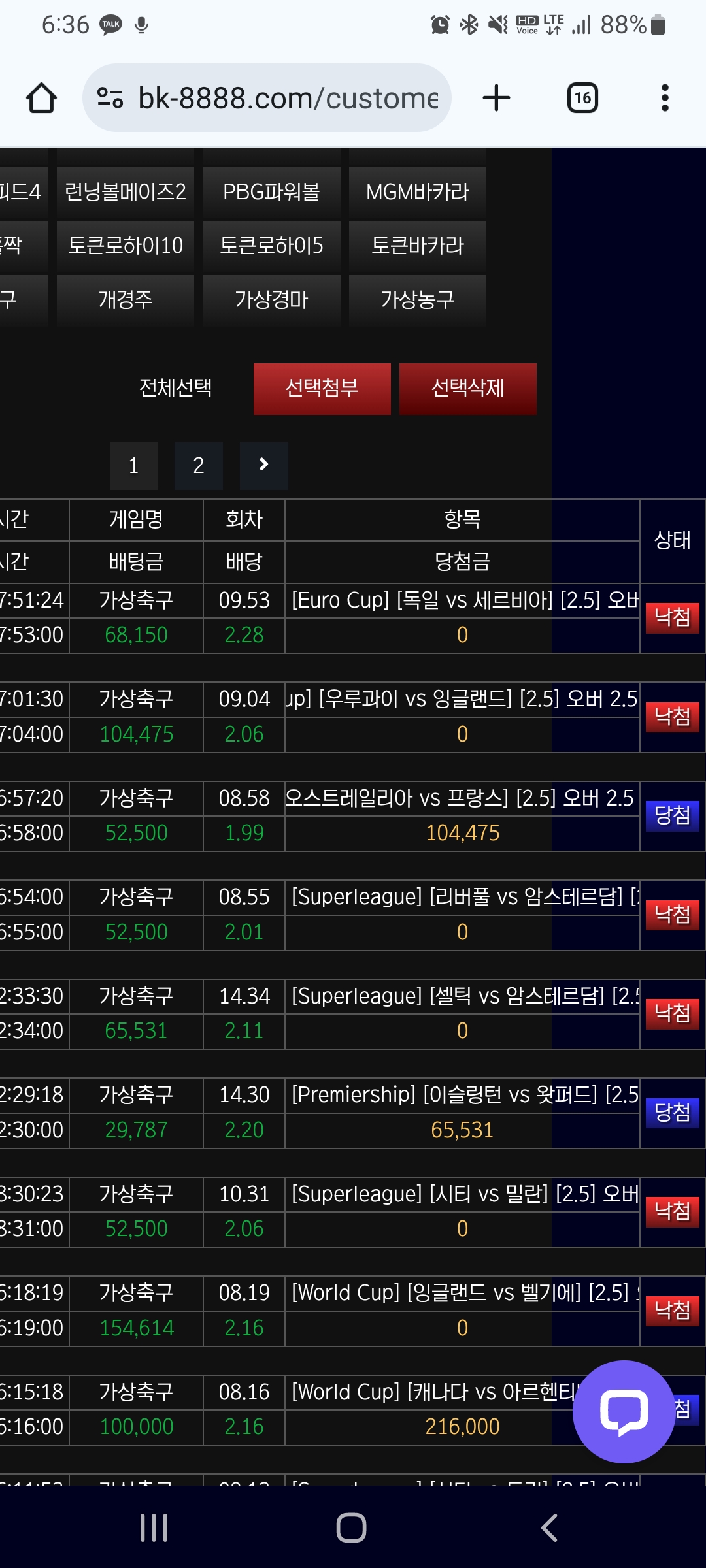Open the floating chat support bubble
Image resolution: width=706 pixels, height=1568 pixels.
[x=624, y=1412]
